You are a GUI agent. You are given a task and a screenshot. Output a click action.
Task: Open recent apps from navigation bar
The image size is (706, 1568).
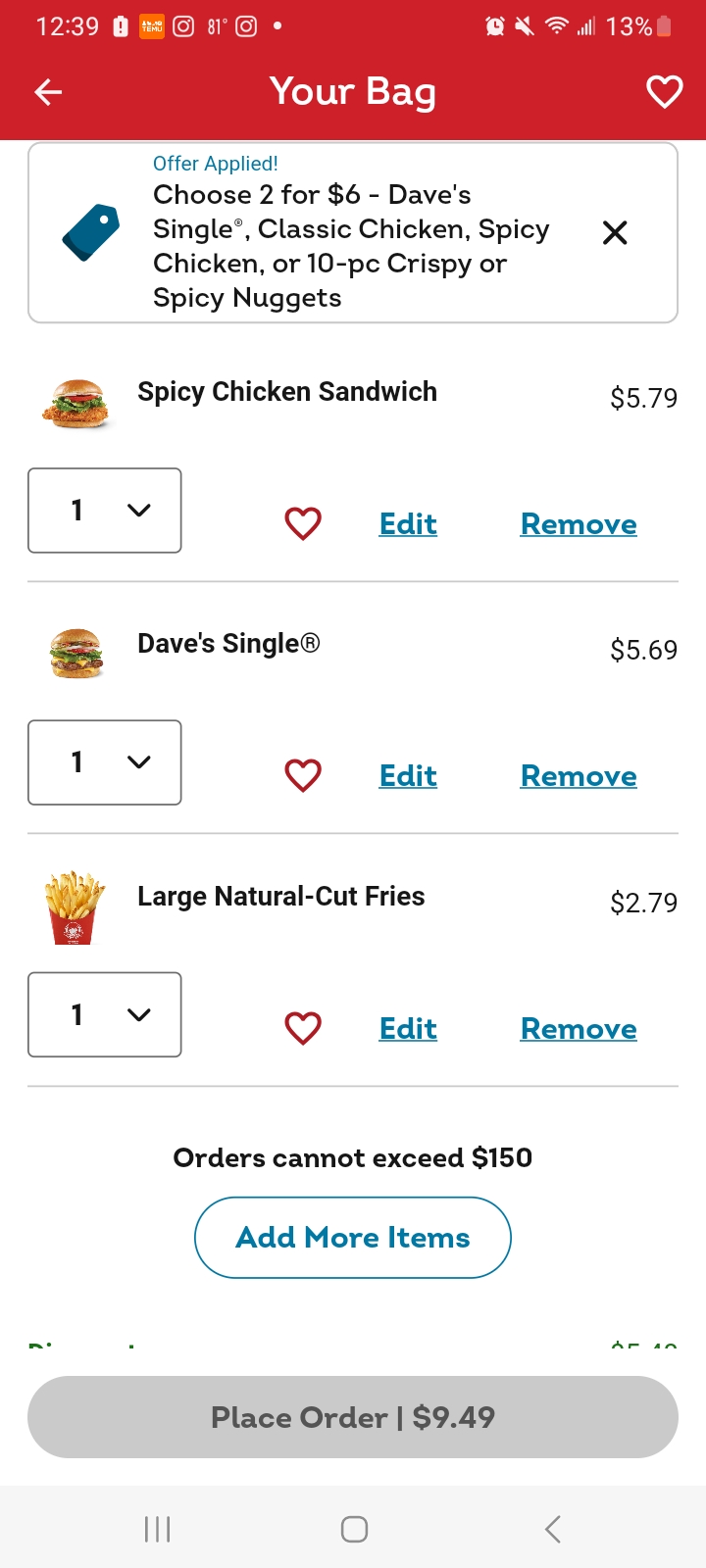(158, 1529)
